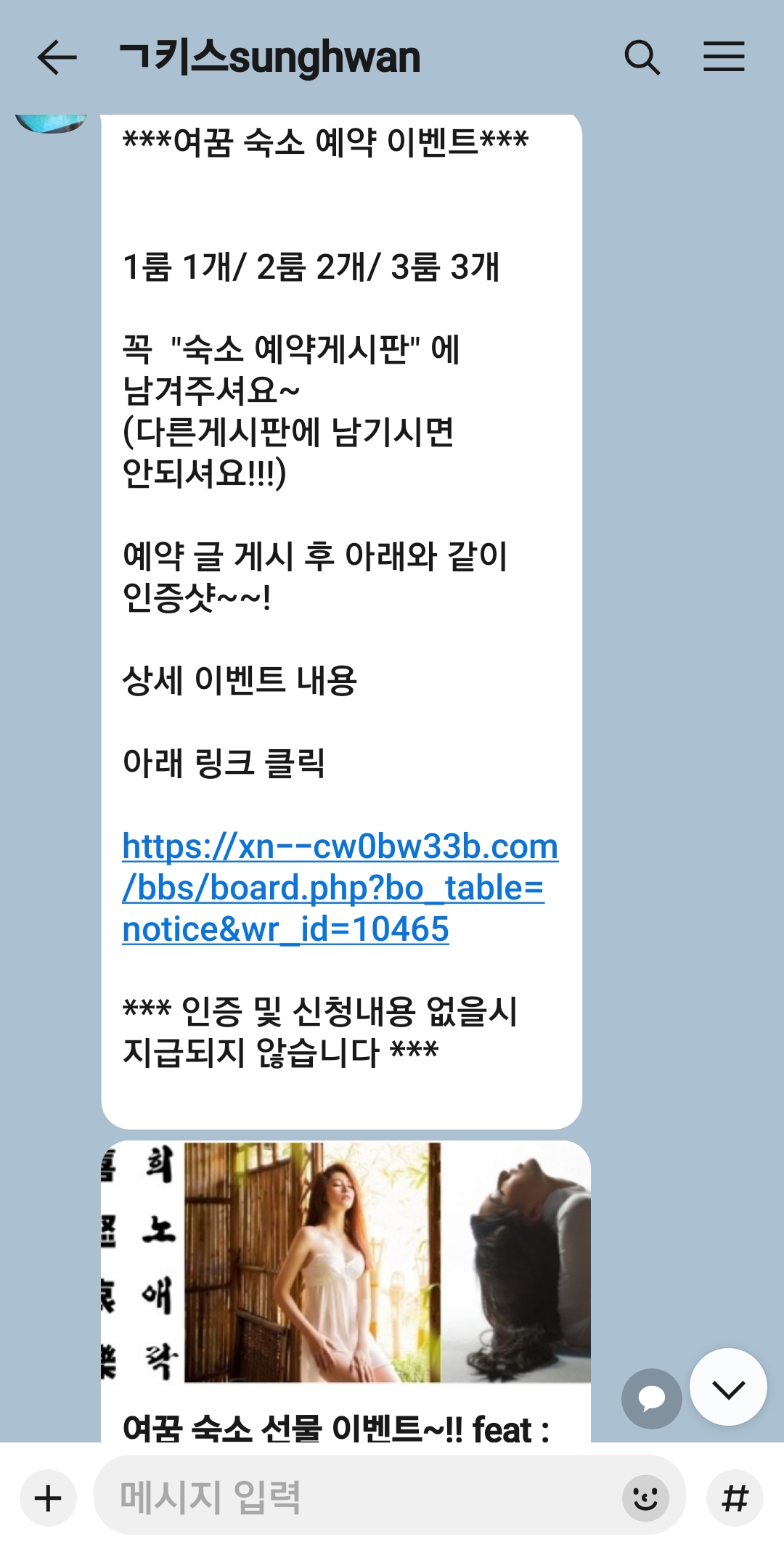
Task: Go back from the chat room
Action: pyautogui.click(x=57, y=57)
